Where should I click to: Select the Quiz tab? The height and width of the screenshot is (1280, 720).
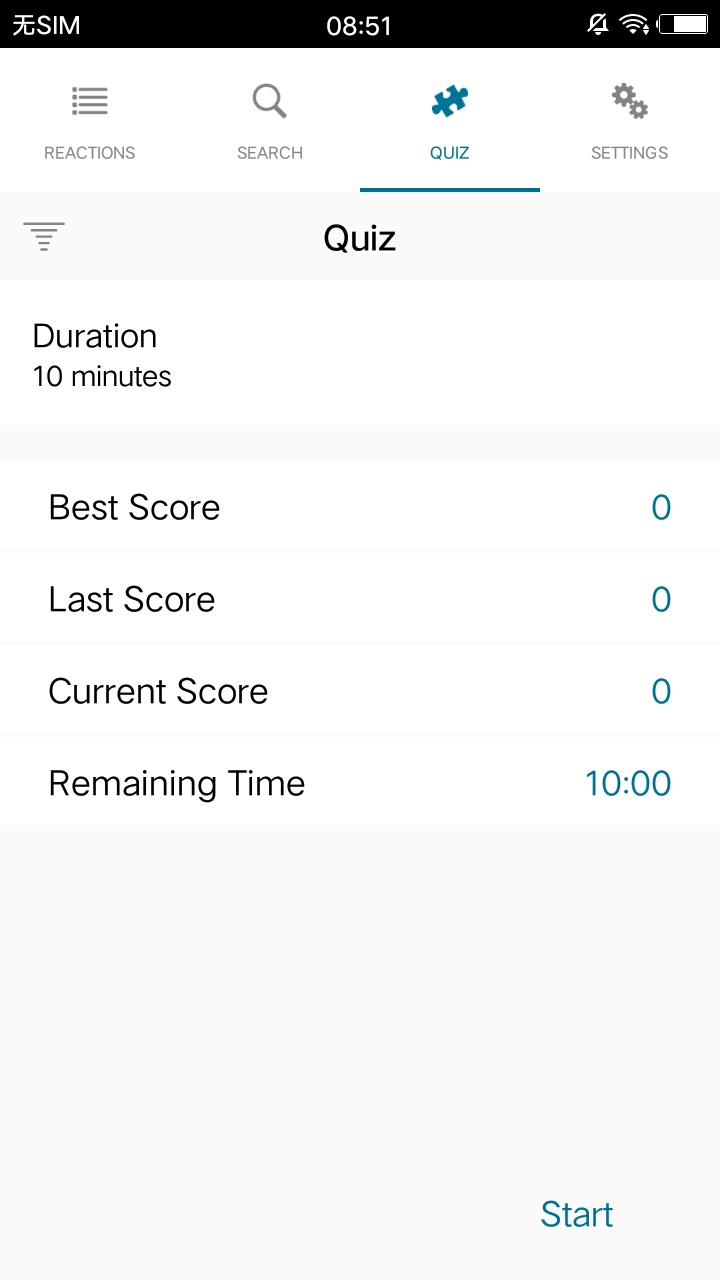tap(450, 122)
